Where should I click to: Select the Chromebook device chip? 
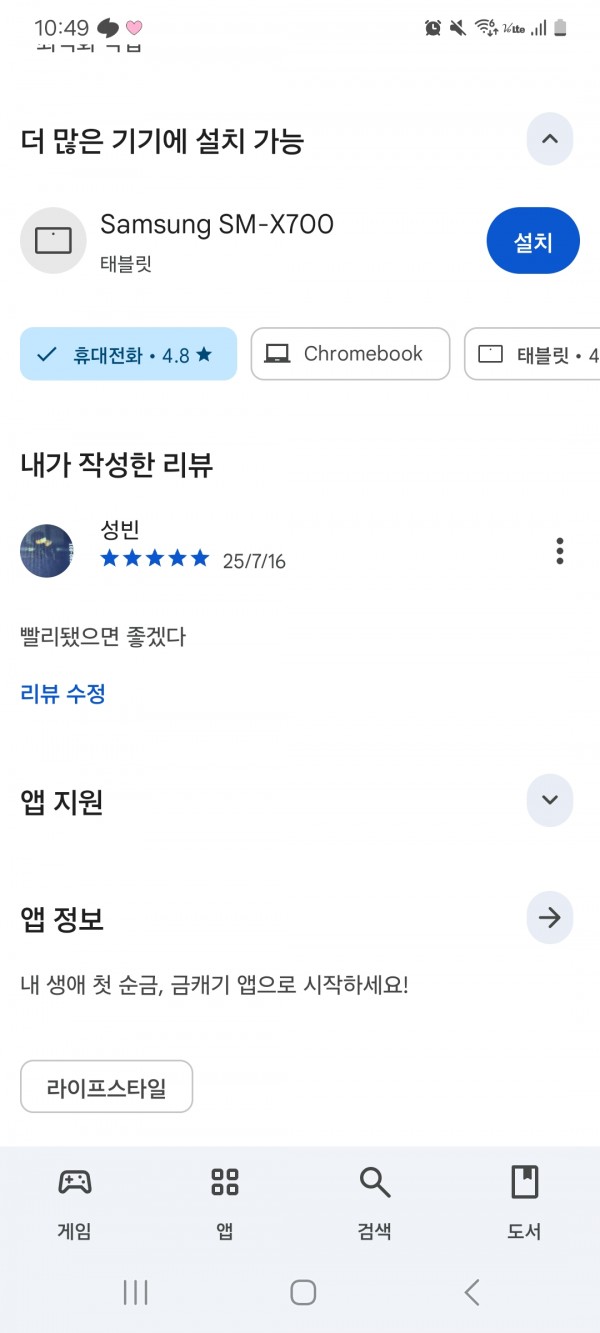[350, 354]
